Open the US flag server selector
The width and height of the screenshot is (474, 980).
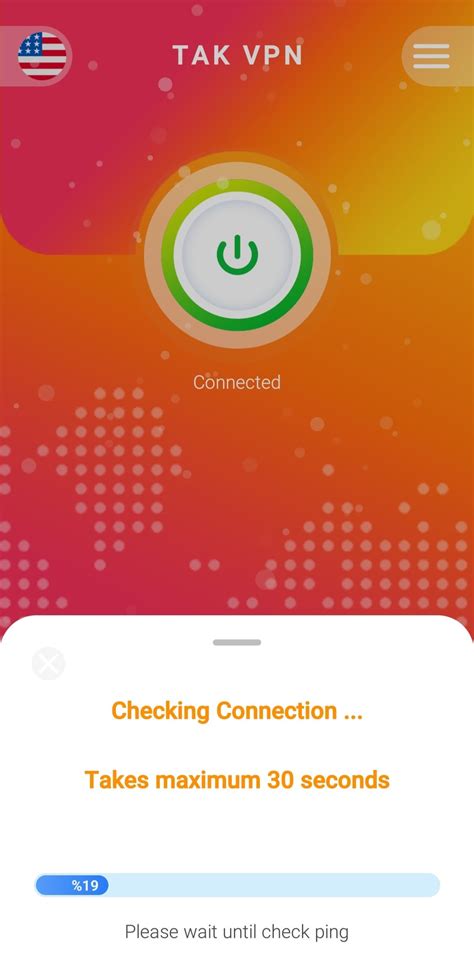pyautogui.click(x=42, y=56)
